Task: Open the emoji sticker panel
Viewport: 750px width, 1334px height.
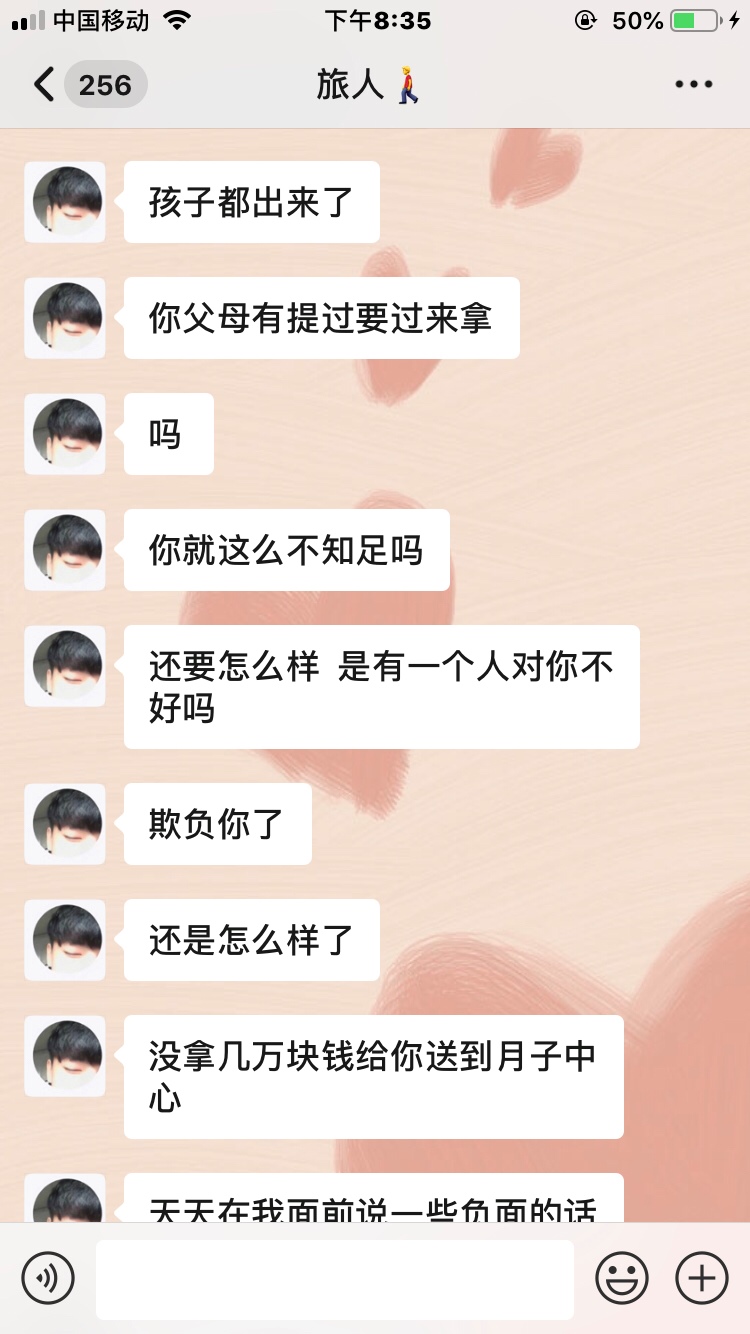Action: (622, 1278)
